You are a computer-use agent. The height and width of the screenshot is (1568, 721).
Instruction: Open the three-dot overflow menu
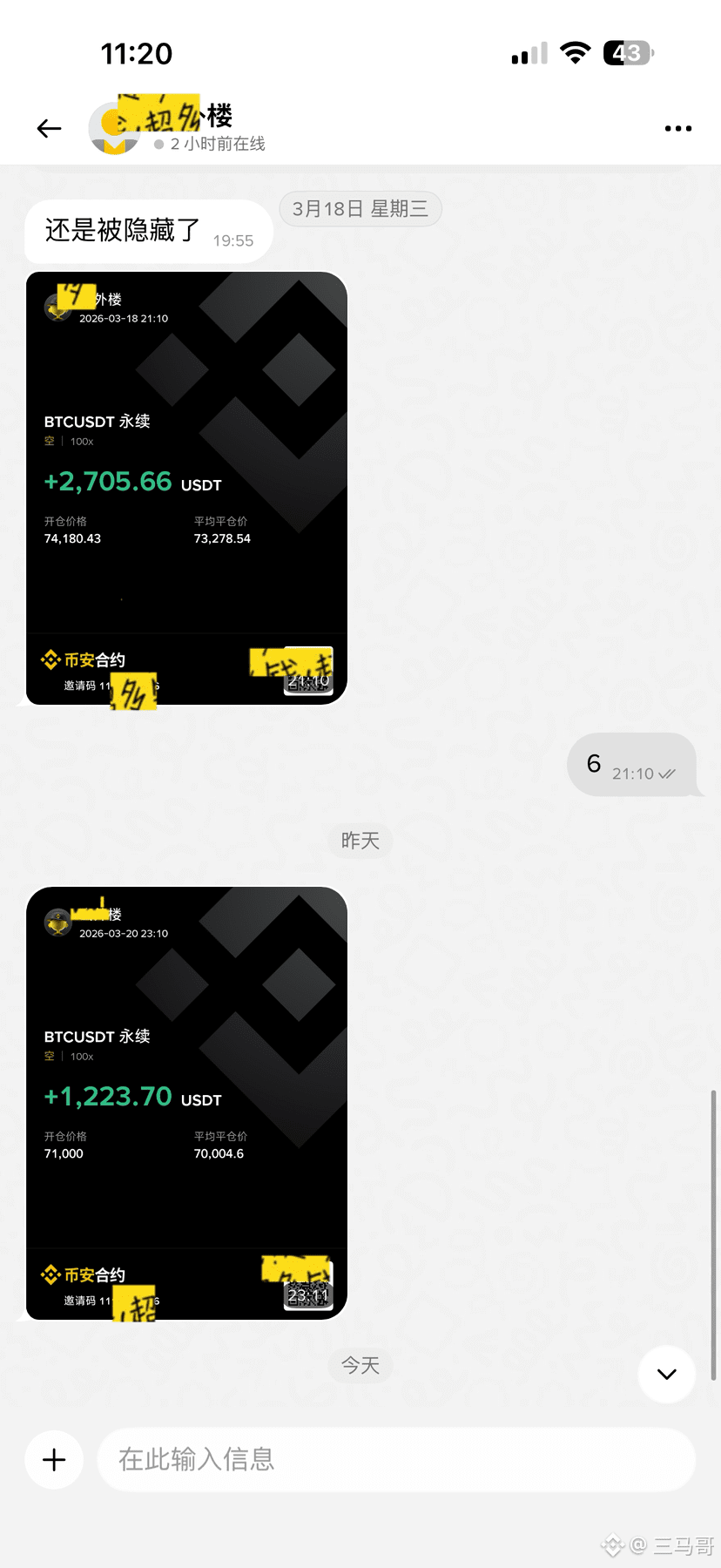coord(677,129)
